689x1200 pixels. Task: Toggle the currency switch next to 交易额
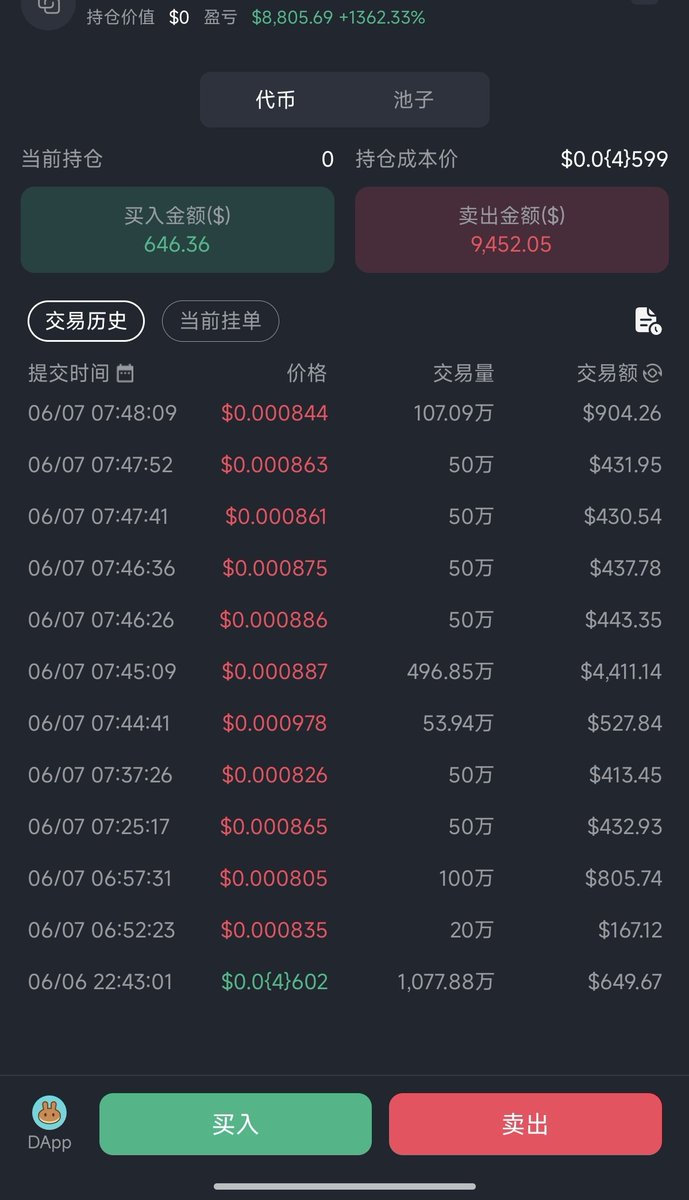tap(653, 374)
